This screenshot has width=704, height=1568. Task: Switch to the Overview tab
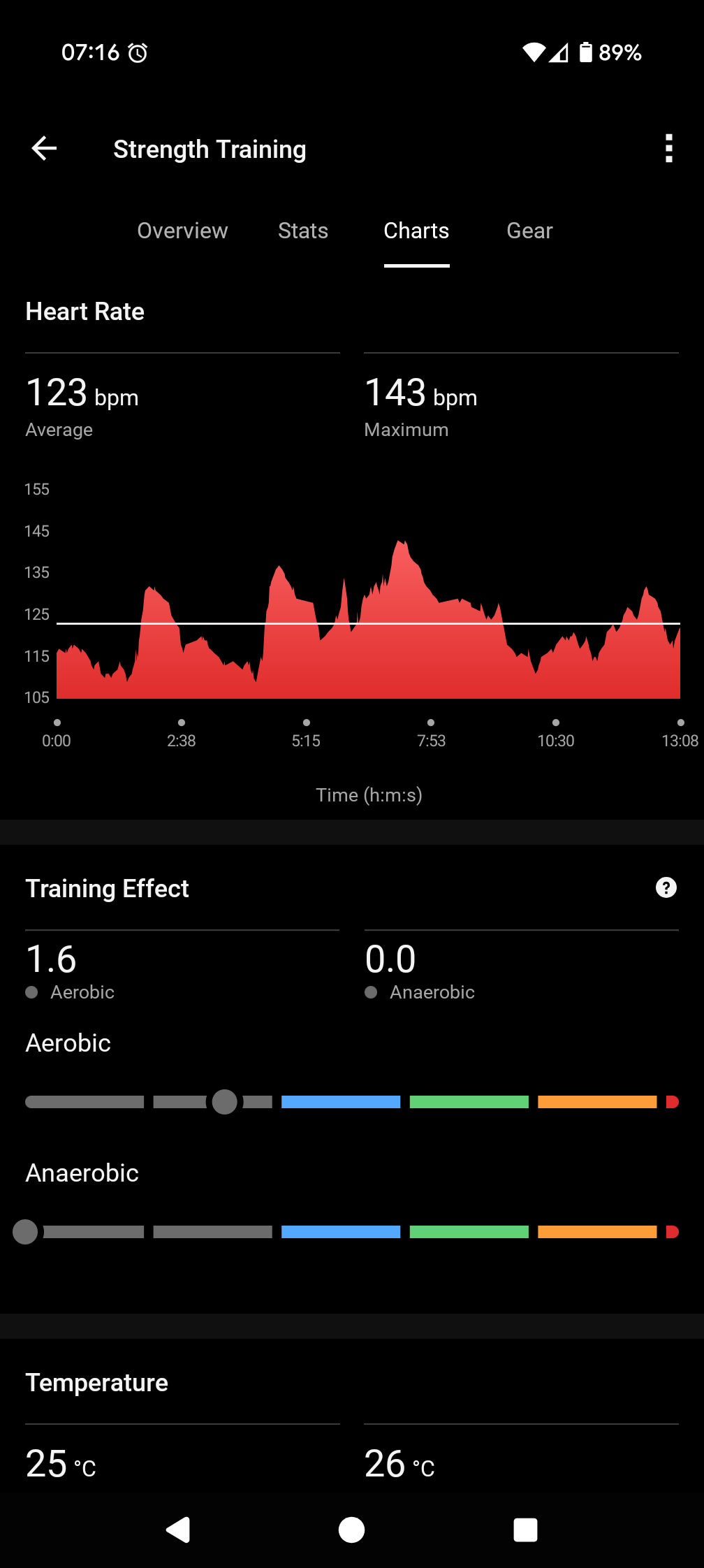[x=182, y=231]
